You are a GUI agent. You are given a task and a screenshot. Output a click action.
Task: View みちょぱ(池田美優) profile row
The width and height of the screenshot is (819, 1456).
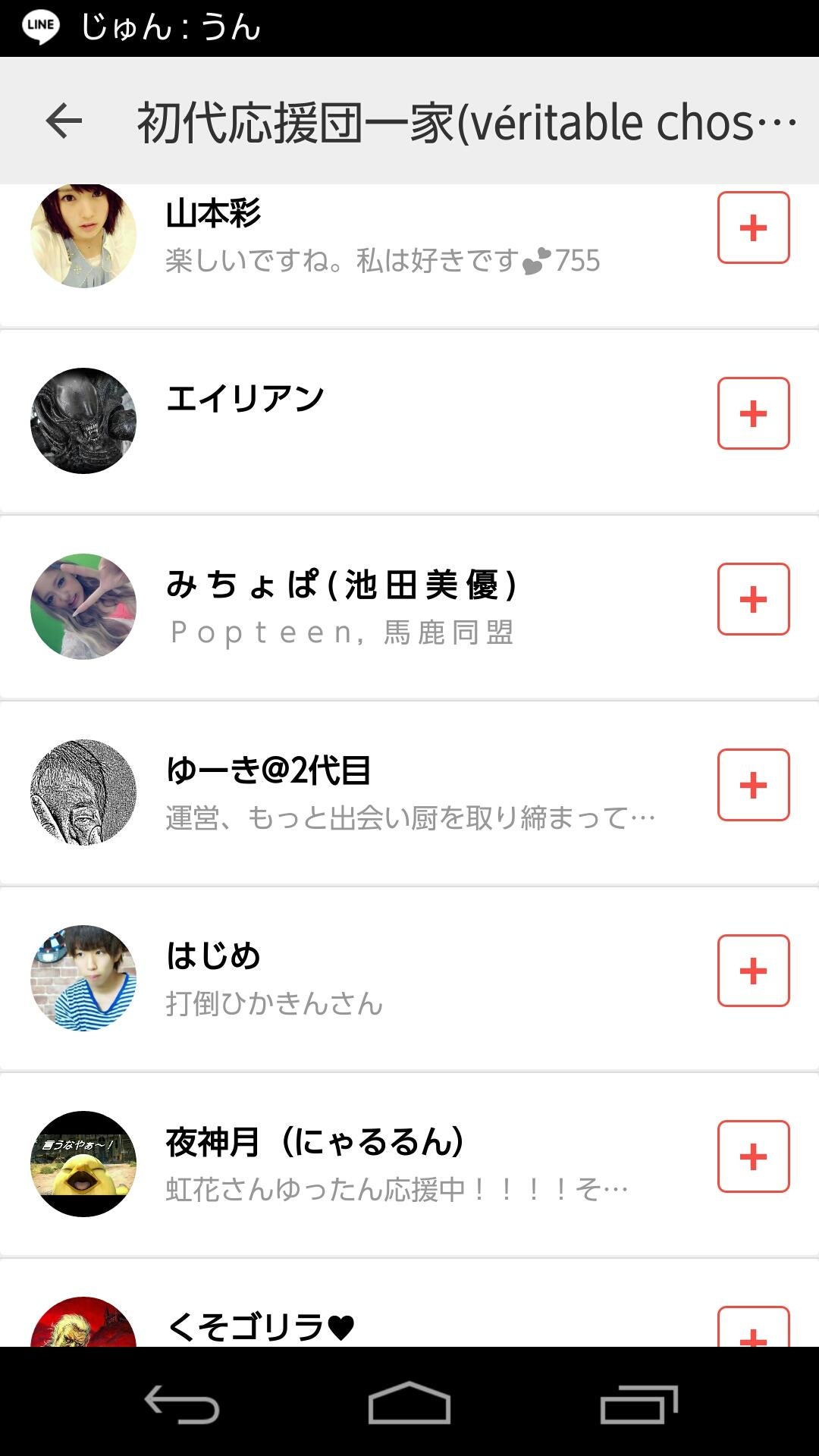point(379,607)
